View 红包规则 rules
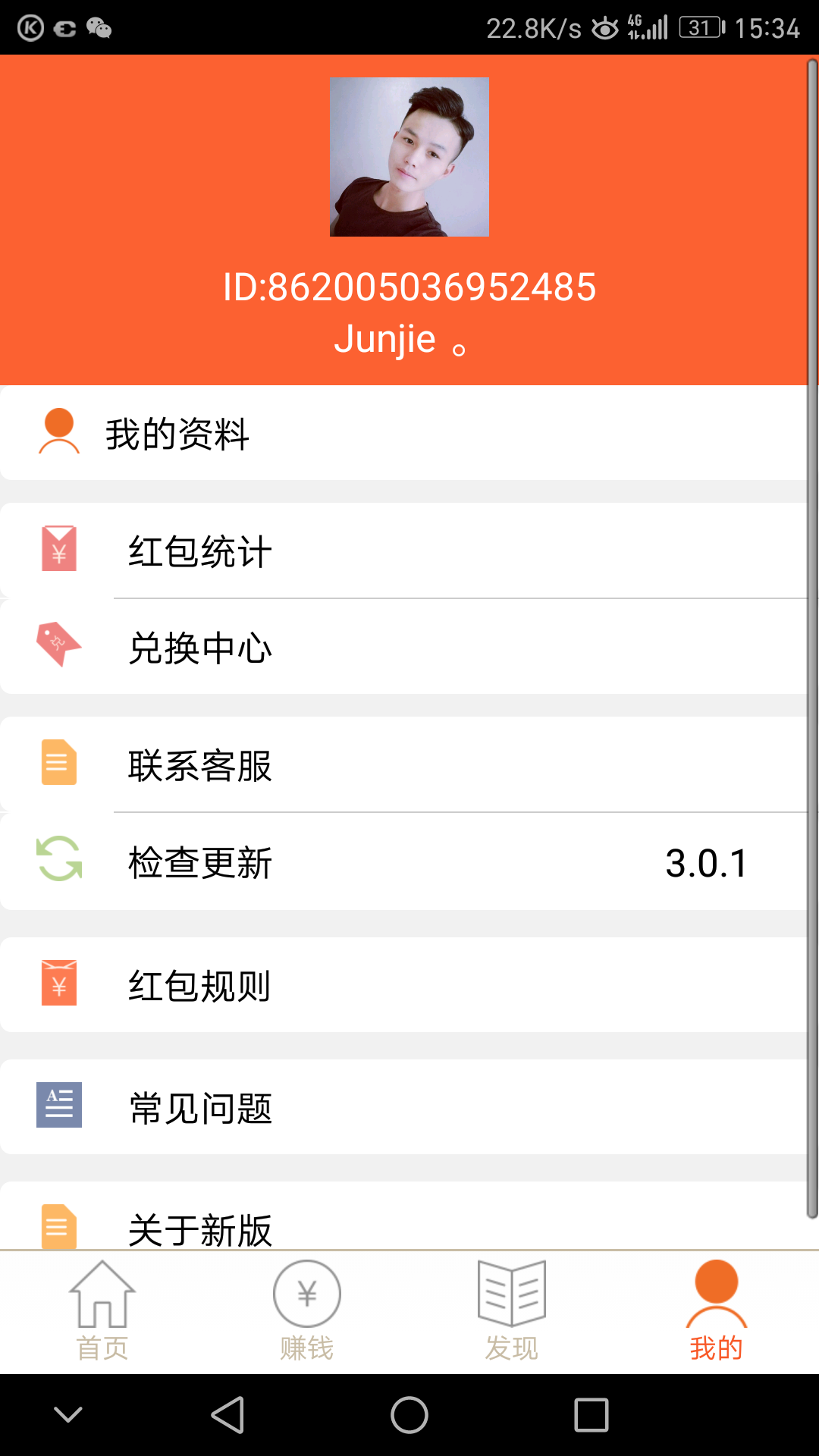 point(402,985)
